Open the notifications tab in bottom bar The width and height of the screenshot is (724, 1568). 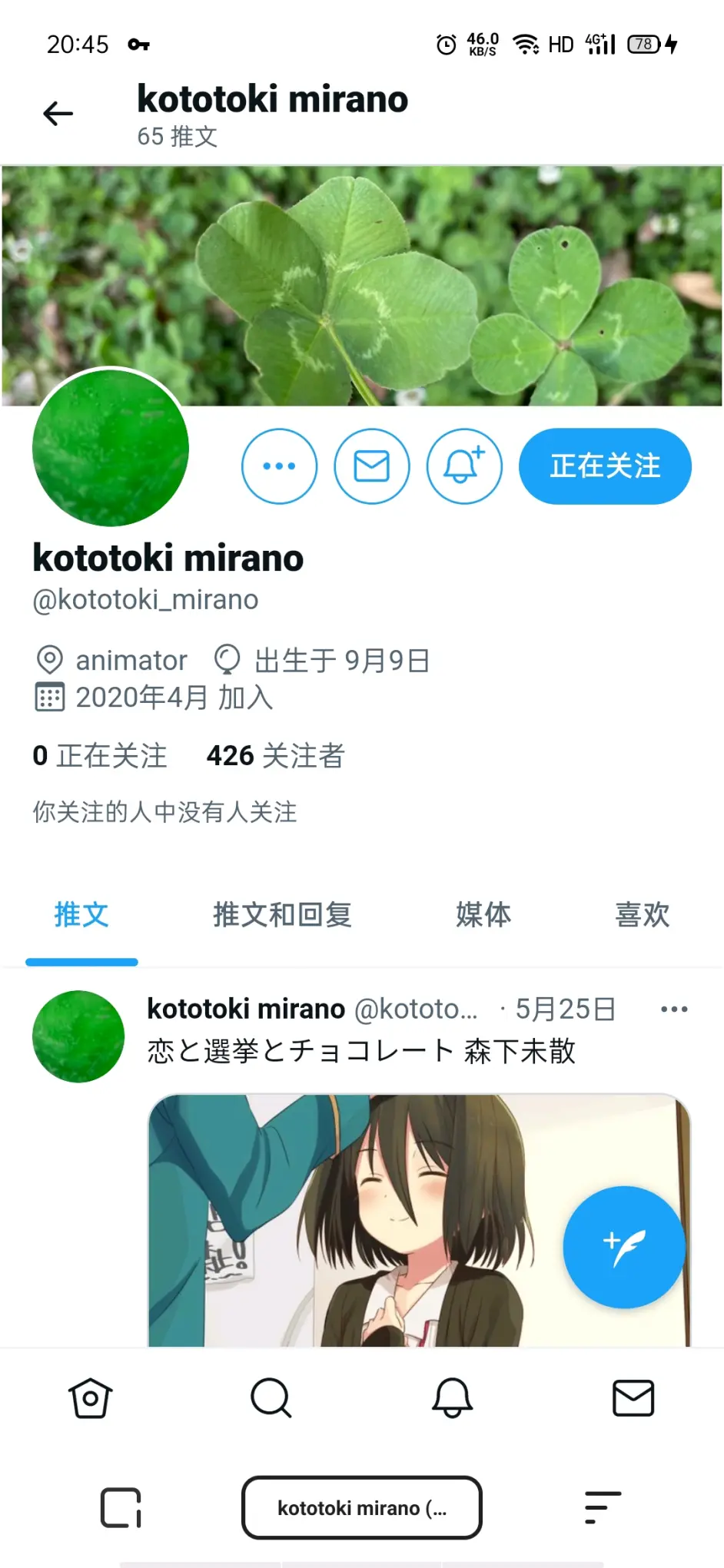tap(452, 1397)
